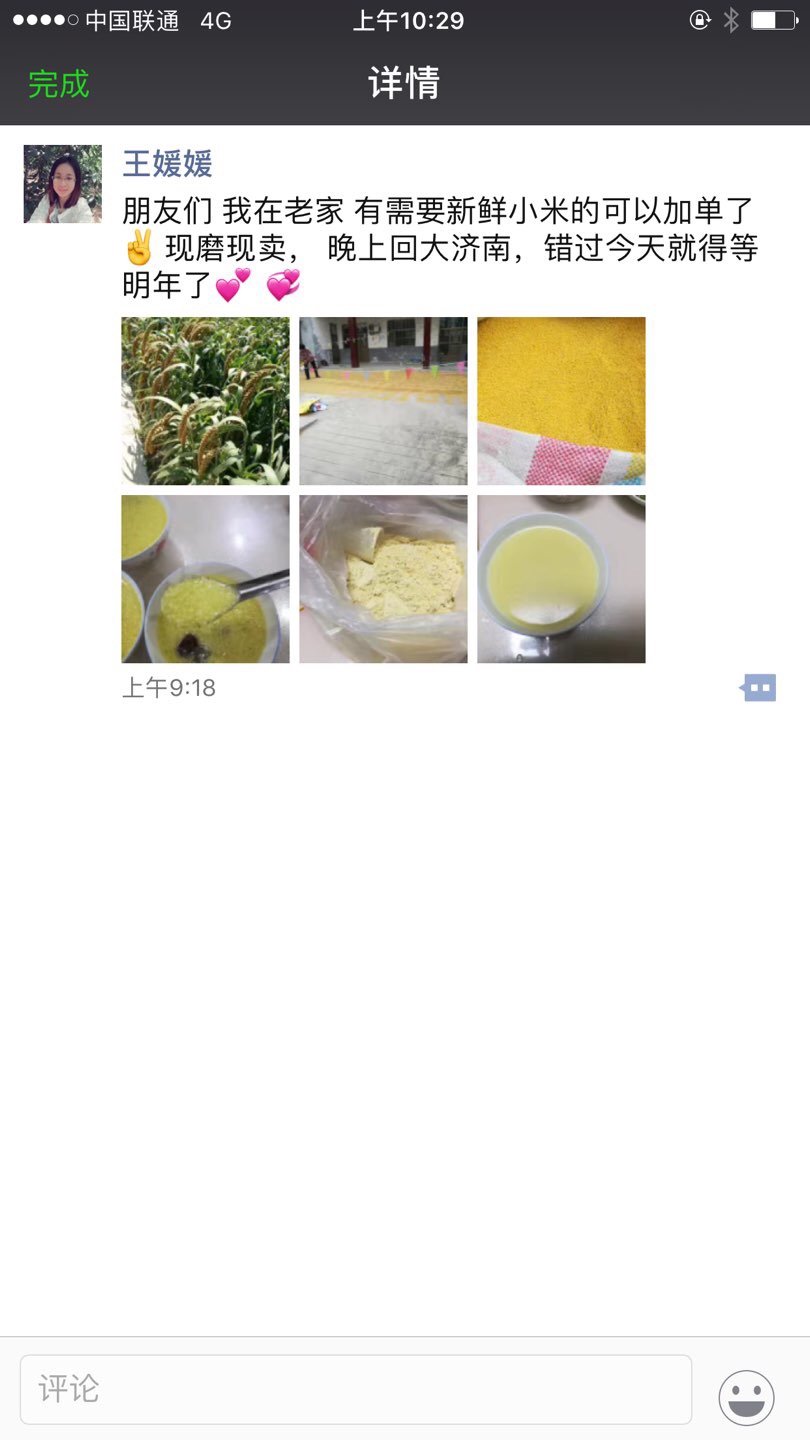
Task: View the millet flour in bag photo
Action: click(x=383, y=579)
